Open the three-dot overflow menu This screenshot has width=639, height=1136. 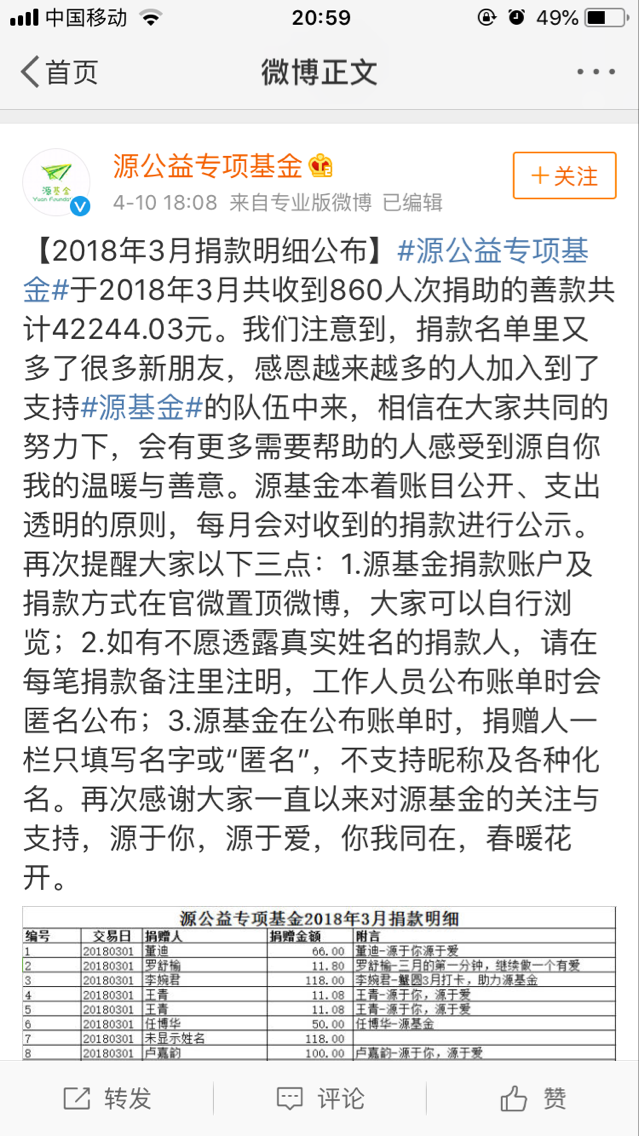coord(596,72)
